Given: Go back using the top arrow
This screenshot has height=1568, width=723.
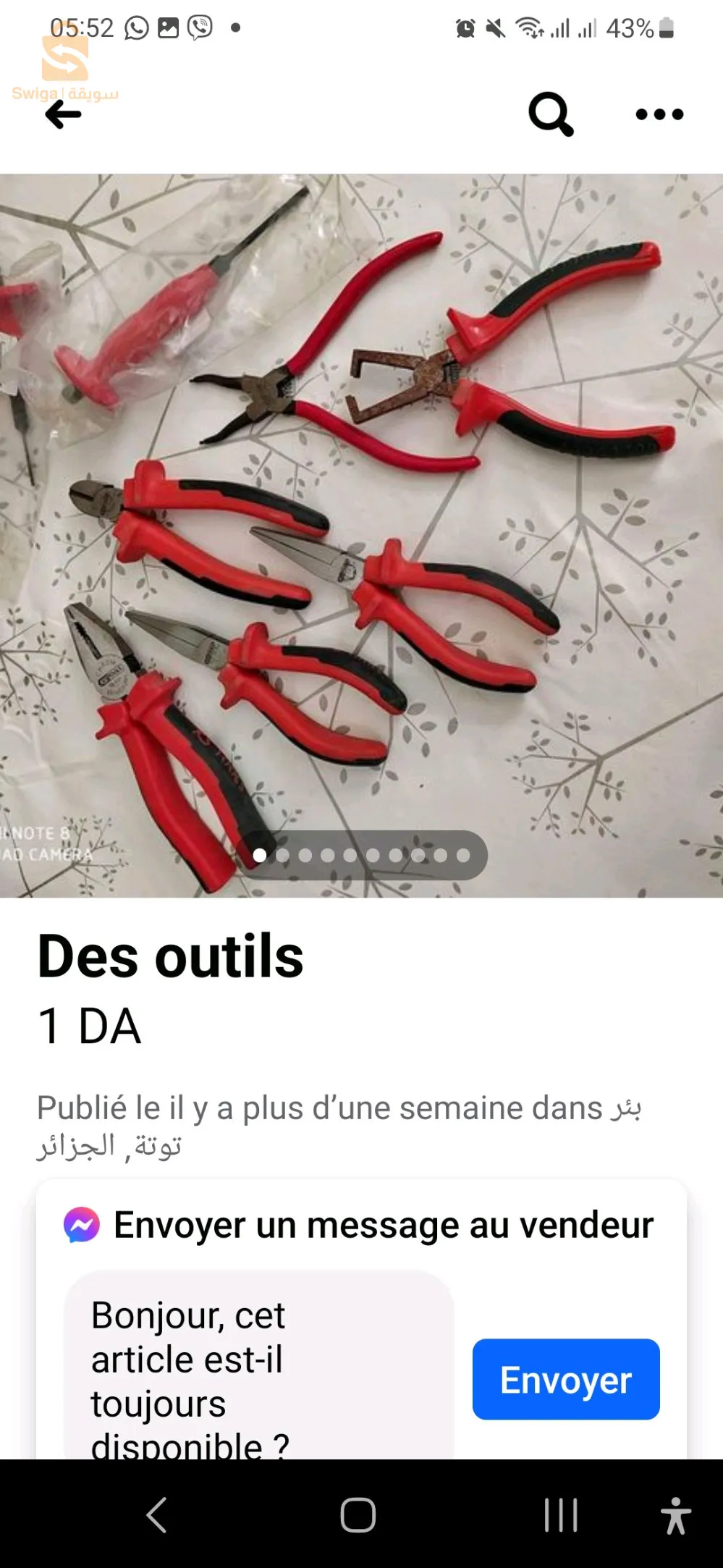Looking at the screenshot, I should 63,114.
